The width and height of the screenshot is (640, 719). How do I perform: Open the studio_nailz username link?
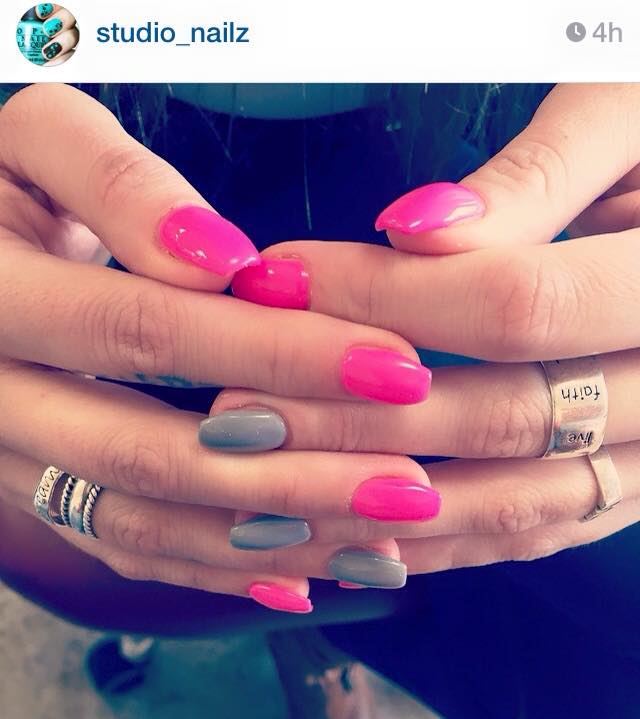[x=172, y=33]
